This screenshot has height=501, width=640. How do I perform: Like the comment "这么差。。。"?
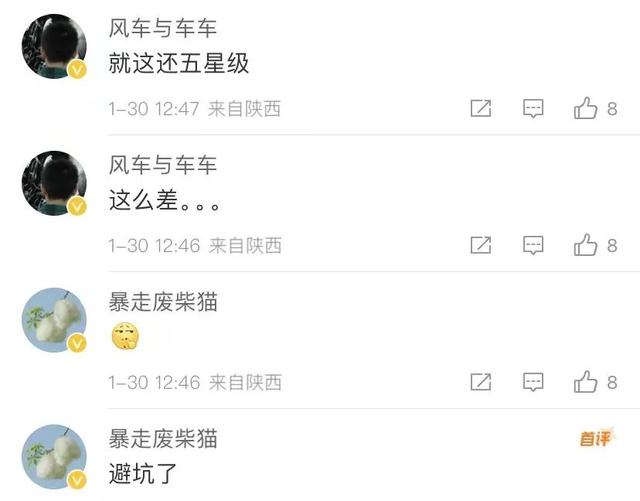point(586,245)
